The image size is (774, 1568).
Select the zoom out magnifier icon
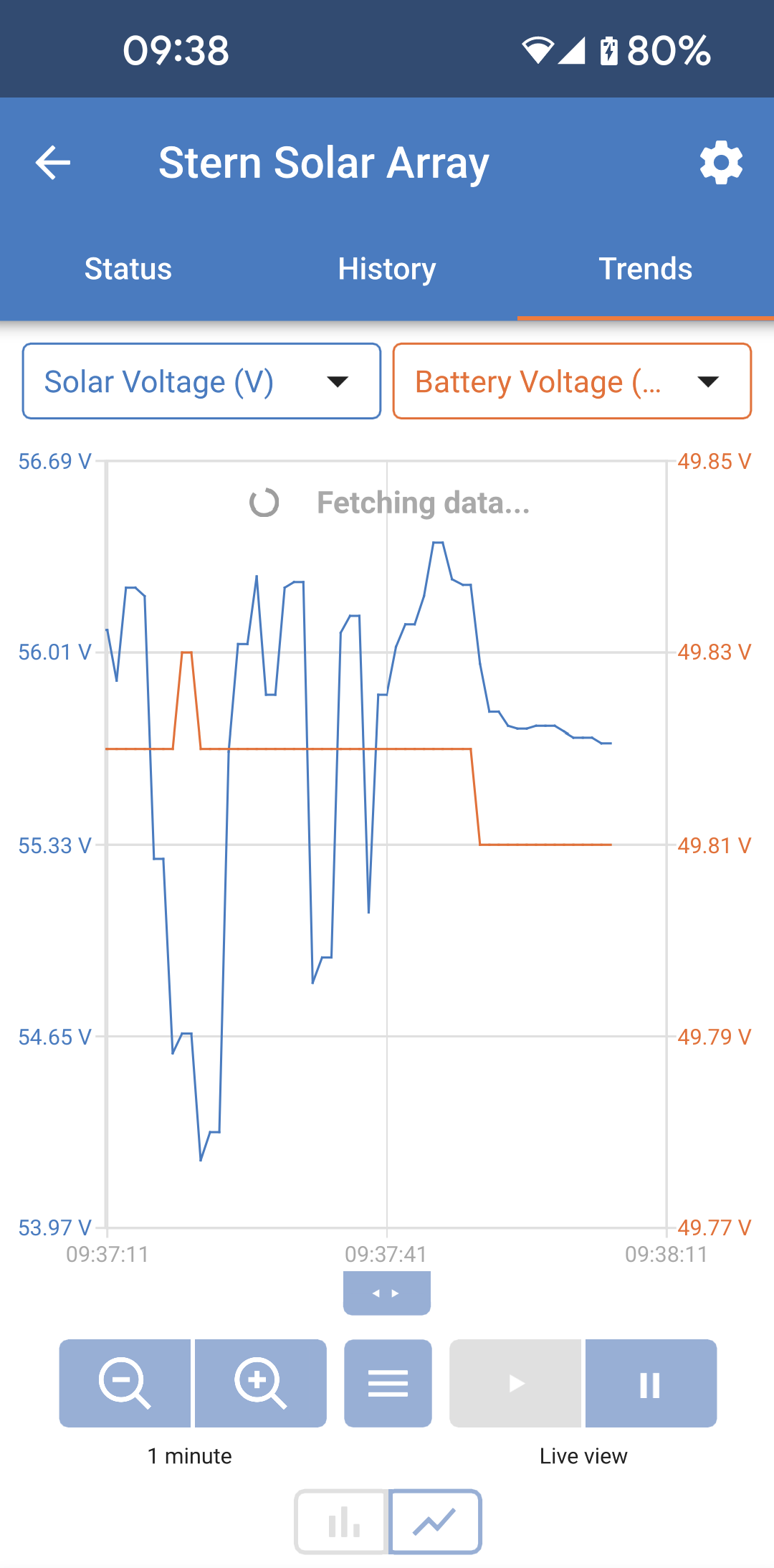126,1383
